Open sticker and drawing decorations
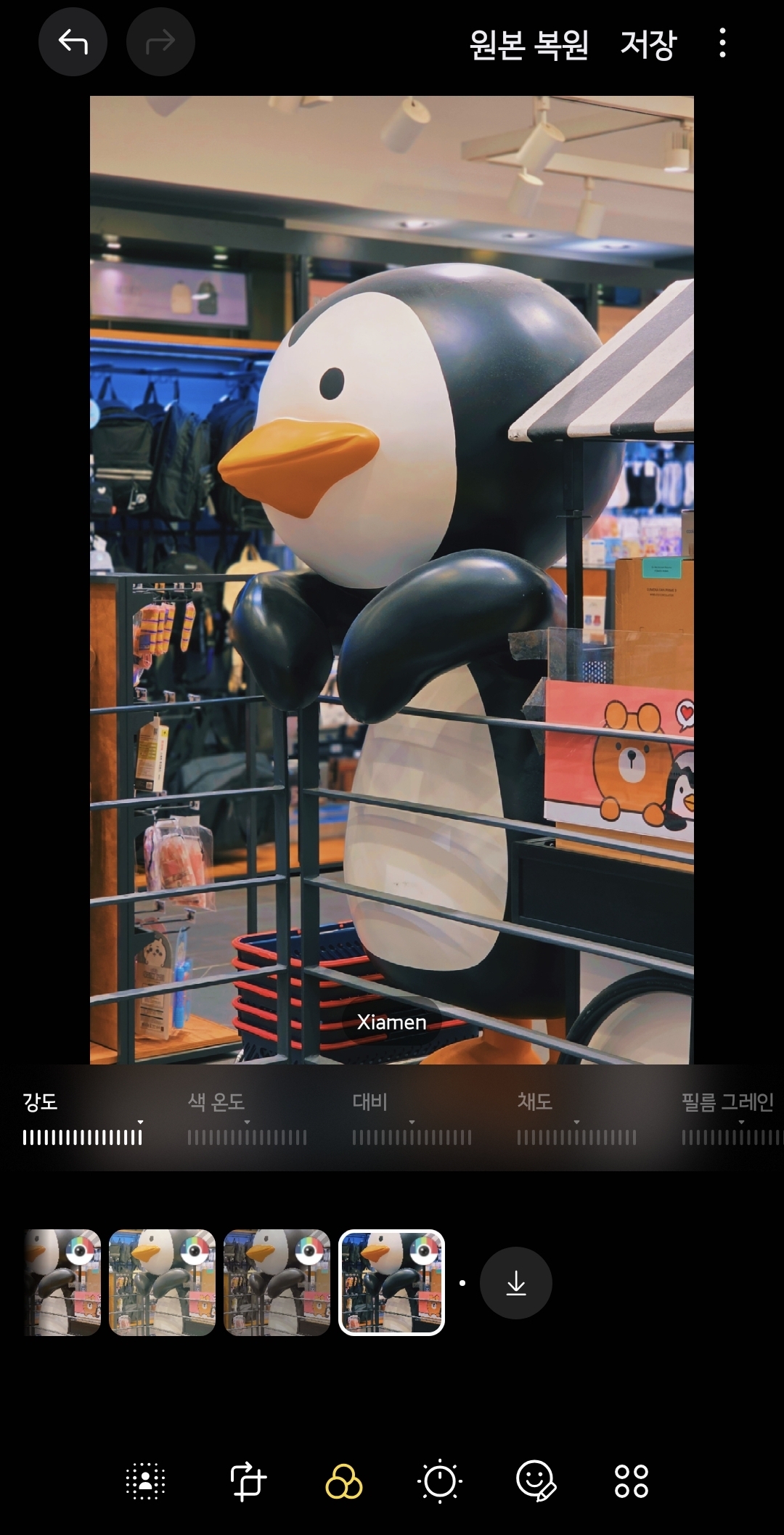This screenshot has height=1535, width=784. click(x=536, y=1481)
